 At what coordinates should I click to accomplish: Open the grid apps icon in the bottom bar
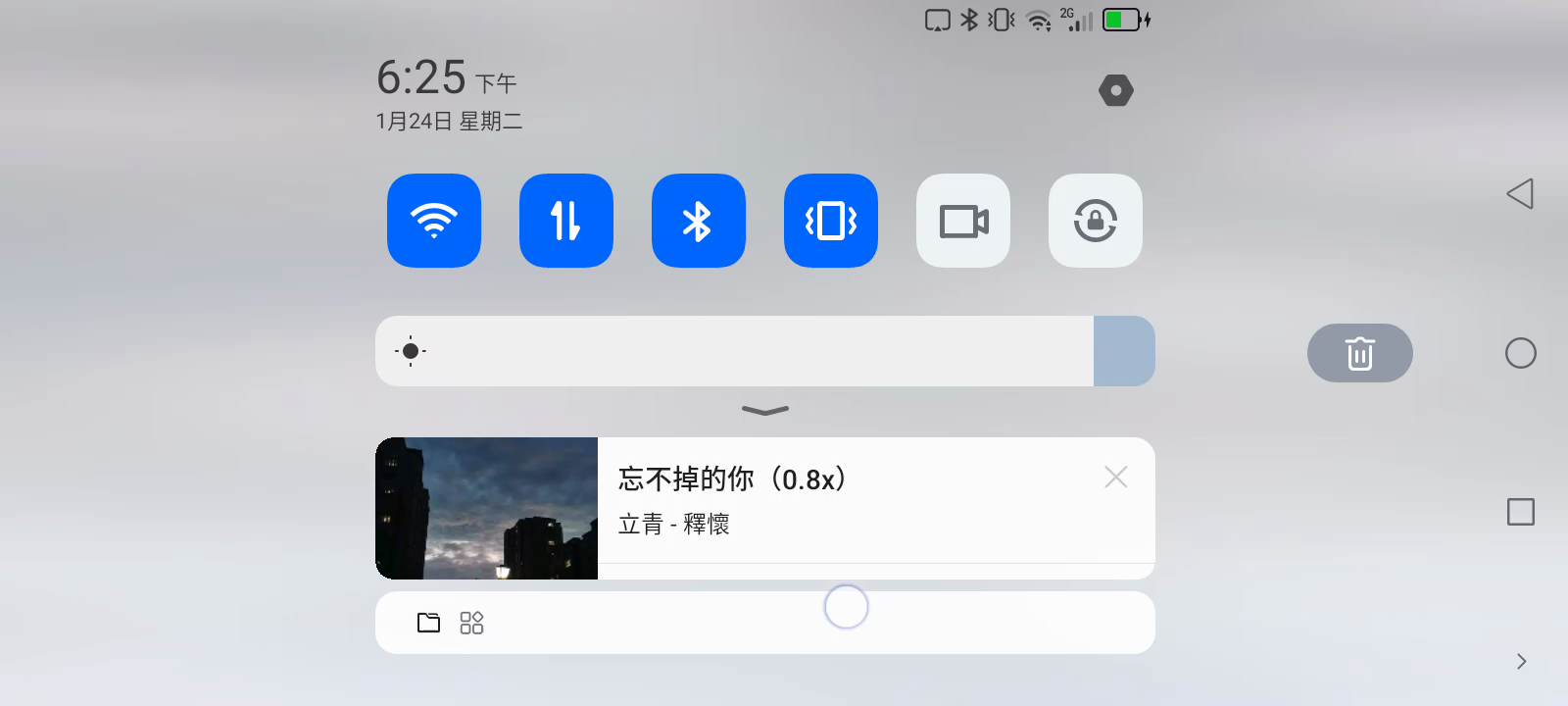click(x=471, y=623)
